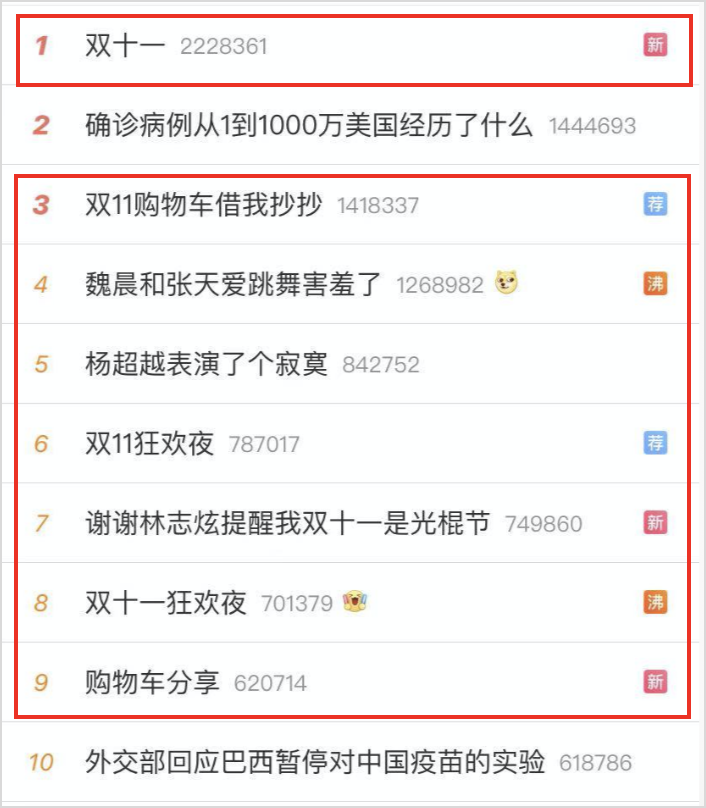Tap the 购物车分享 hot topic
This screenshot has height=808, width=706.
coord(152,683)
